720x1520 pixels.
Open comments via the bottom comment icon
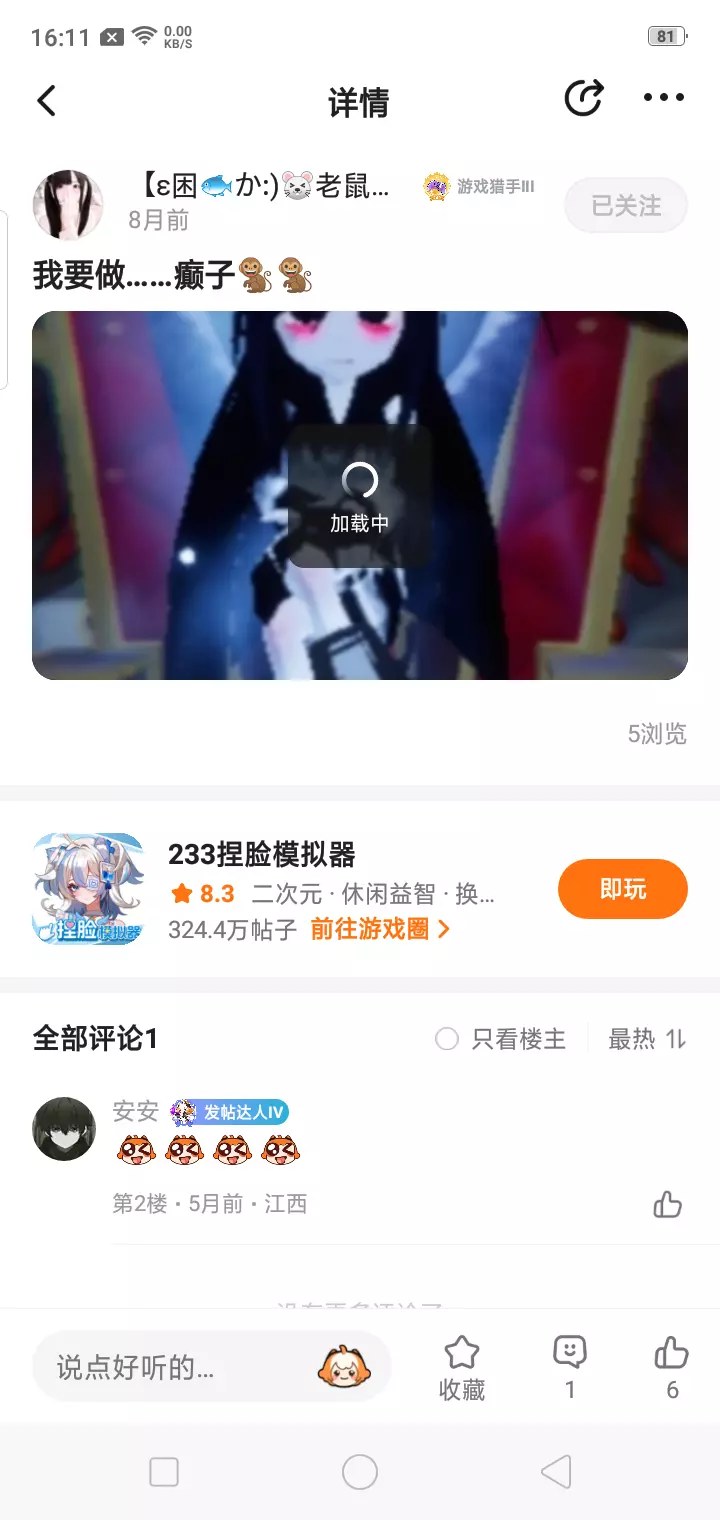click(x=570, y=1368)
